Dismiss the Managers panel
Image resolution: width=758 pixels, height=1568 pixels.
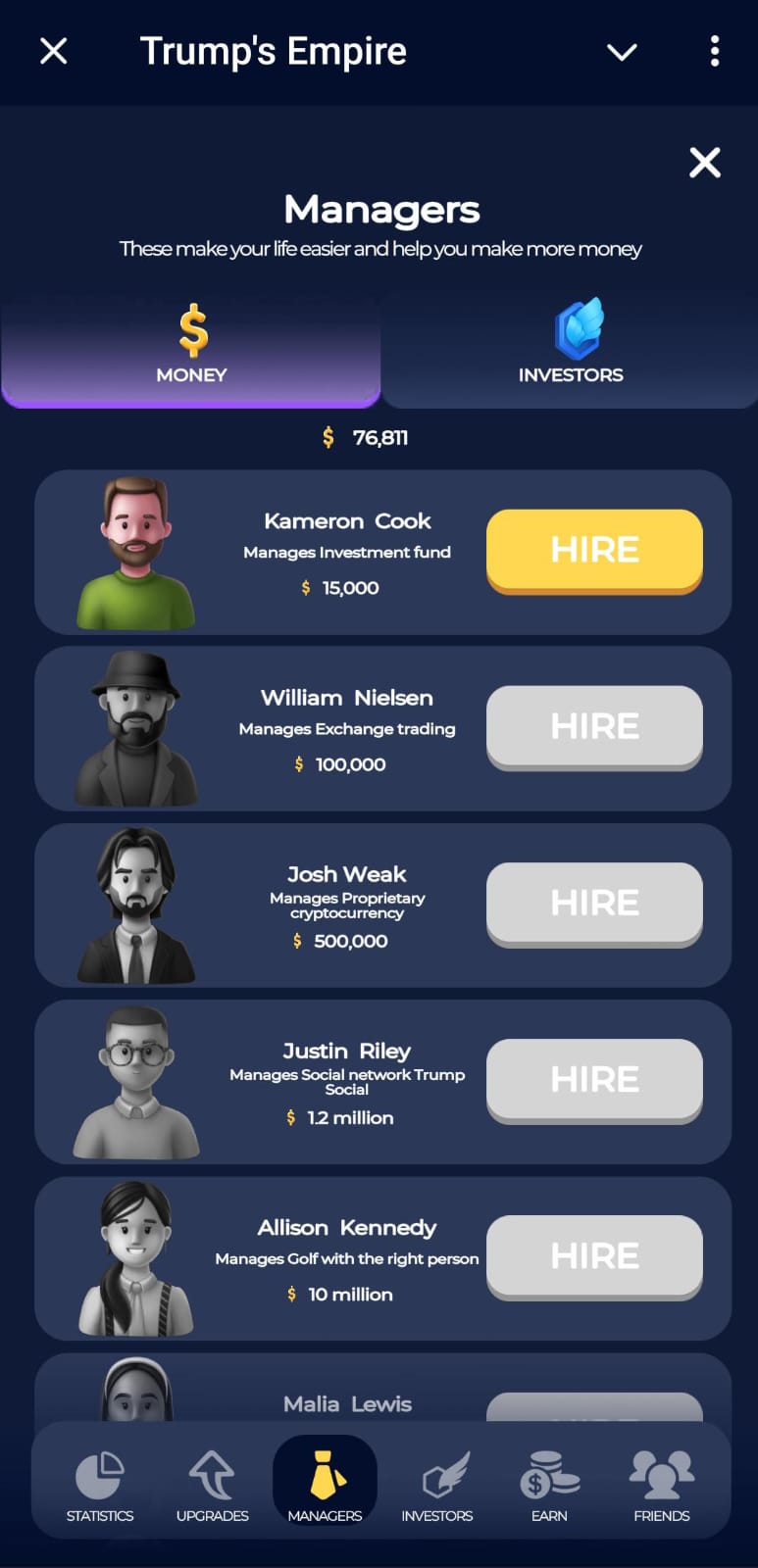coord(704,163)
